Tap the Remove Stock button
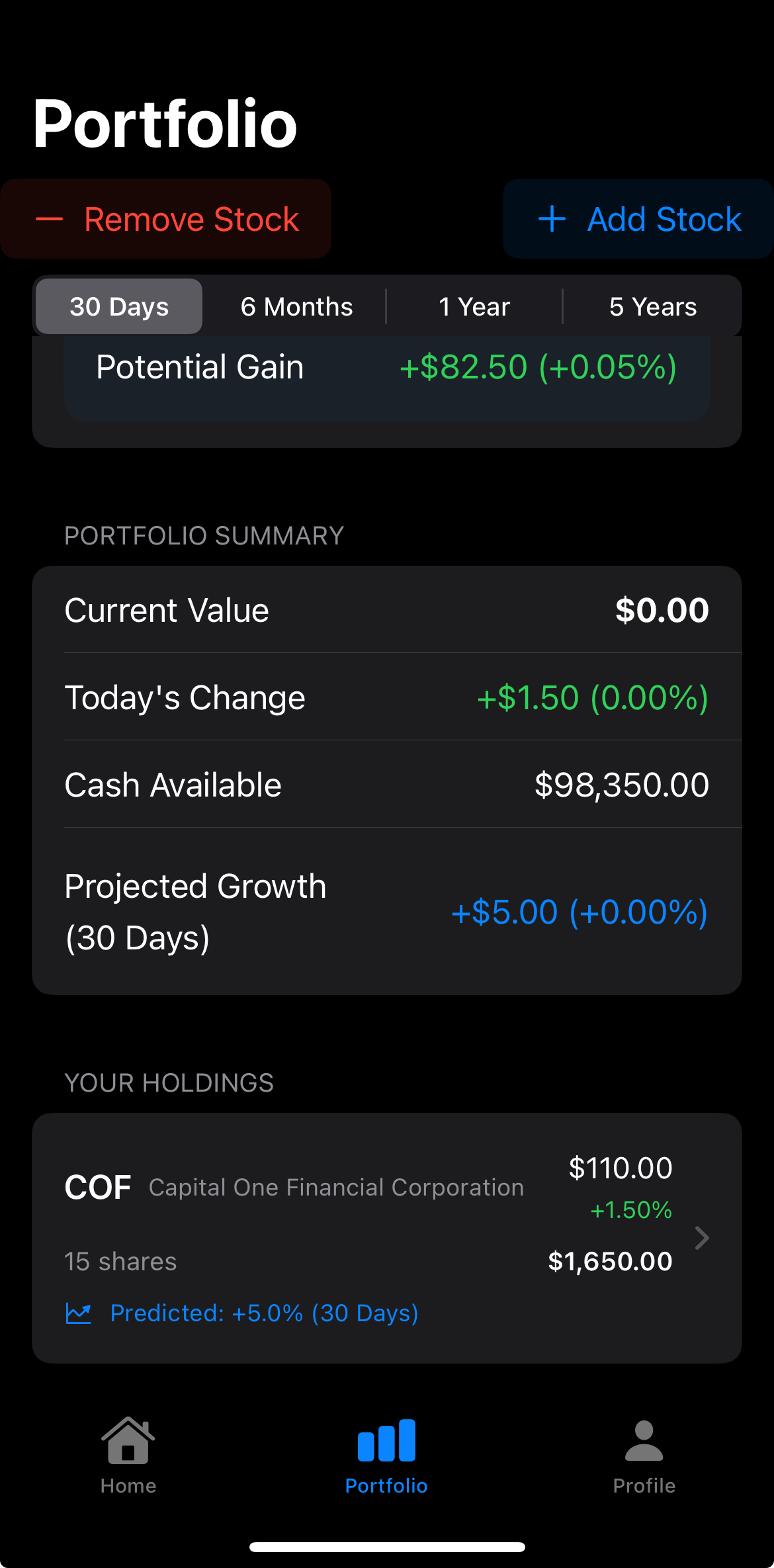 click(166, 219)
